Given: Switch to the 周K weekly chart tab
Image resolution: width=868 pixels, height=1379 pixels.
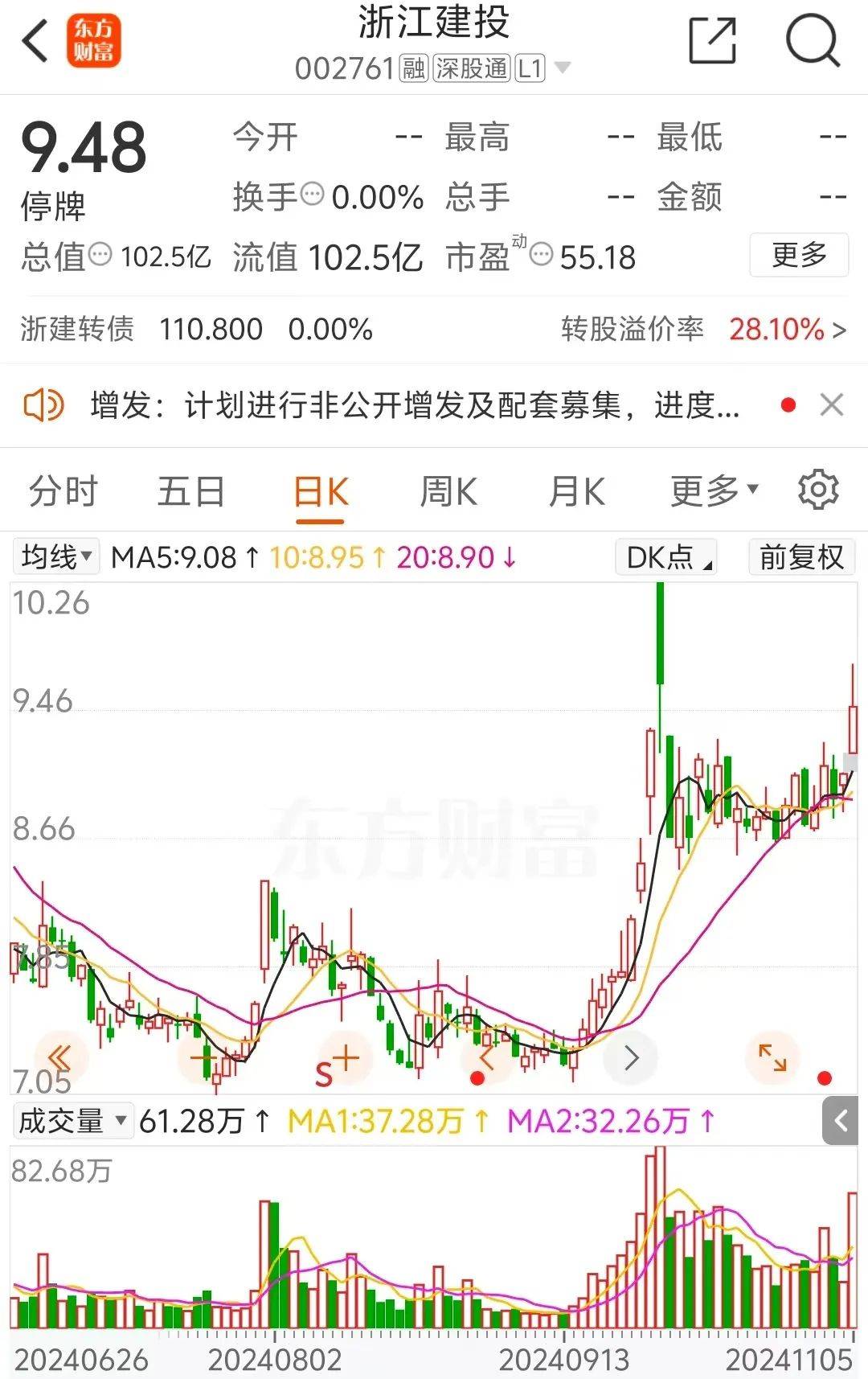Looking at the screenshot, I should coord(450,489).
